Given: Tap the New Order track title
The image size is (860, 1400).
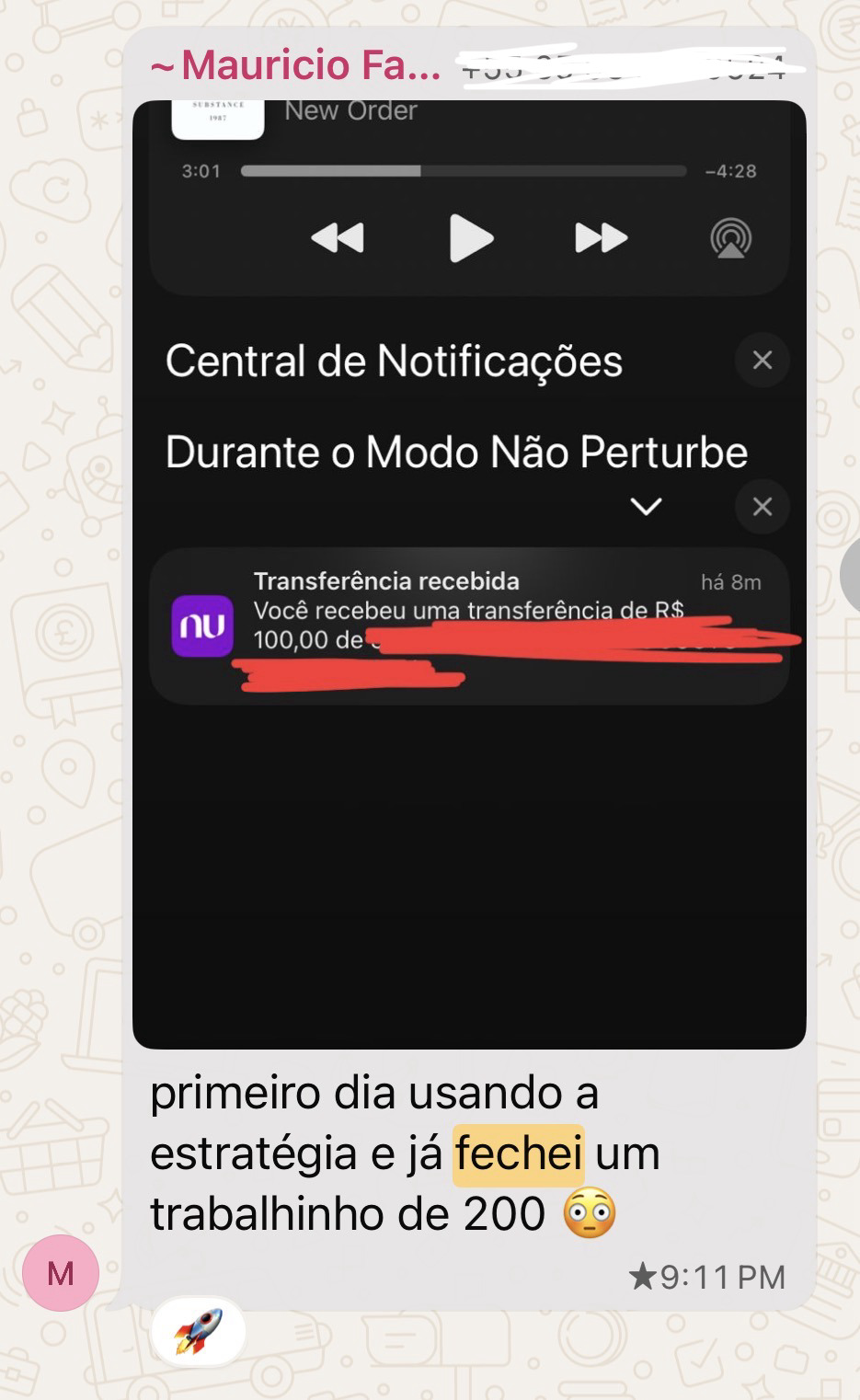Looking at the screenshot, I should click(x=350, y=110).
